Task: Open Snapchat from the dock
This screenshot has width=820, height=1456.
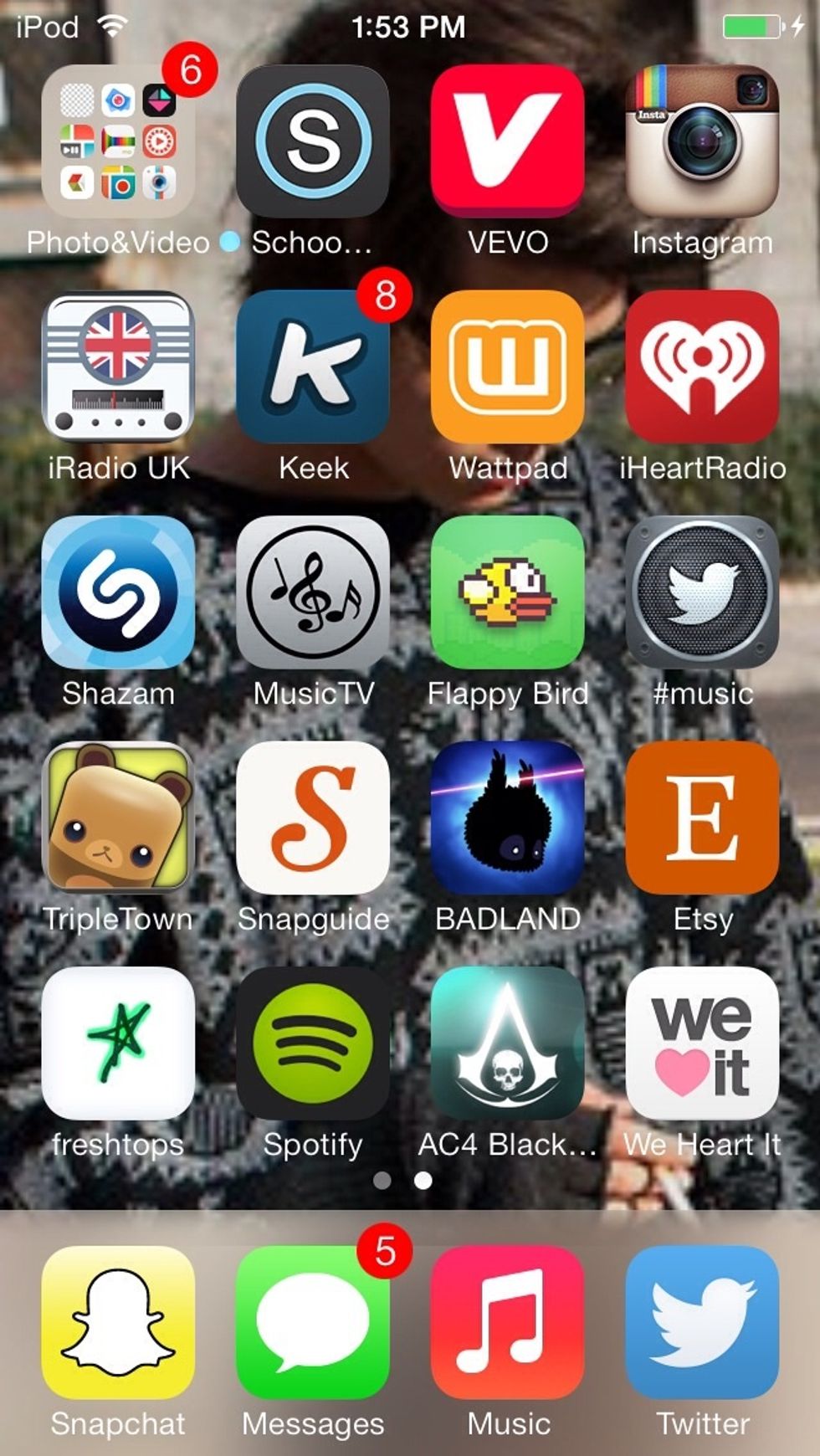Action: [x=118, y=1322]
